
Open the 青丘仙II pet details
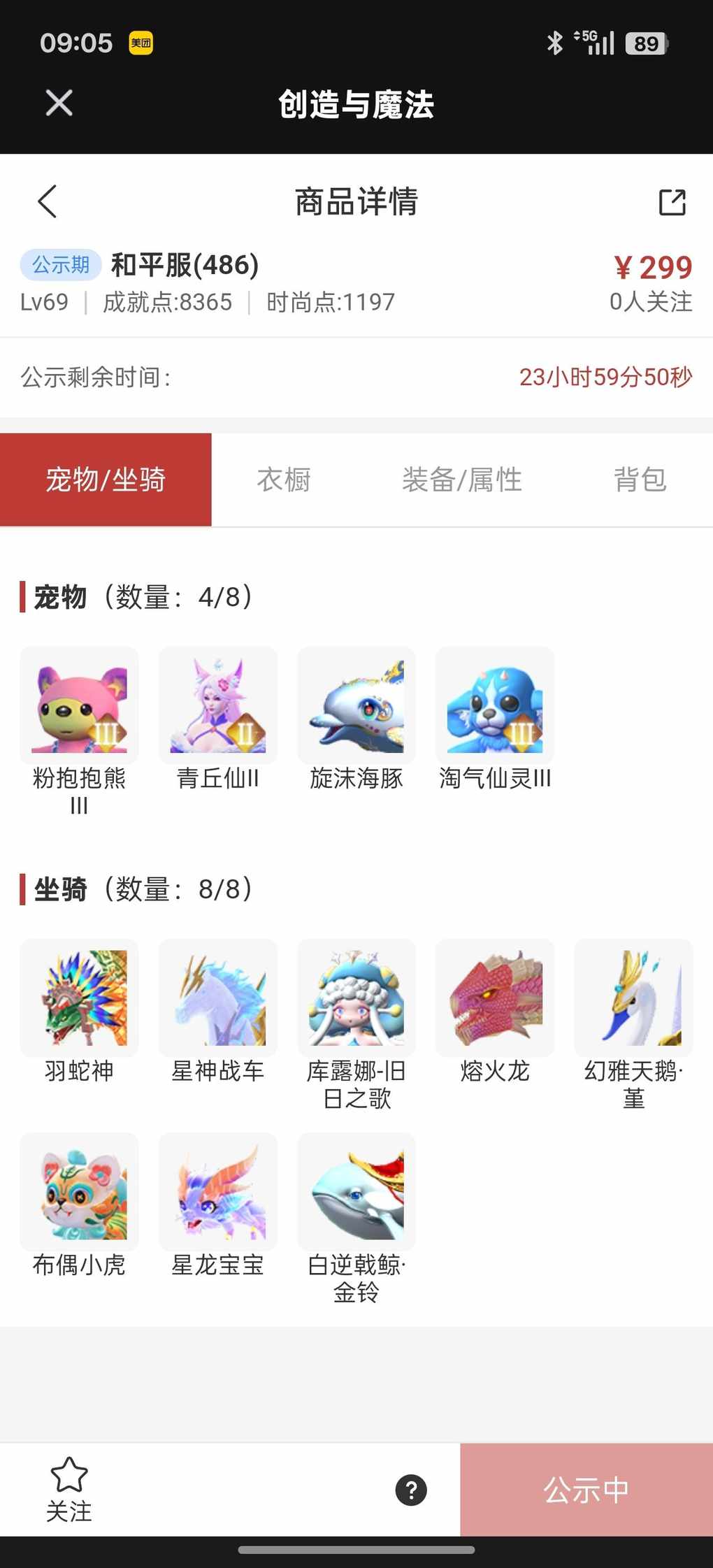pos(217,705)
